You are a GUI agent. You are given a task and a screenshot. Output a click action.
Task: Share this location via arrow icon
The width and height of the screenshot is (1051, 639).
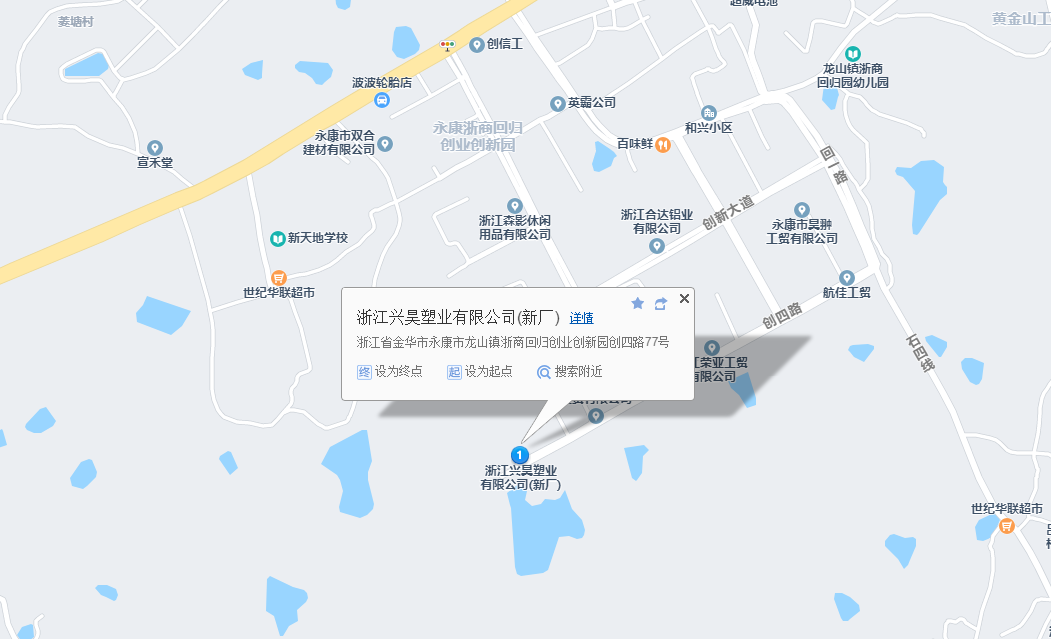point(661,303)
